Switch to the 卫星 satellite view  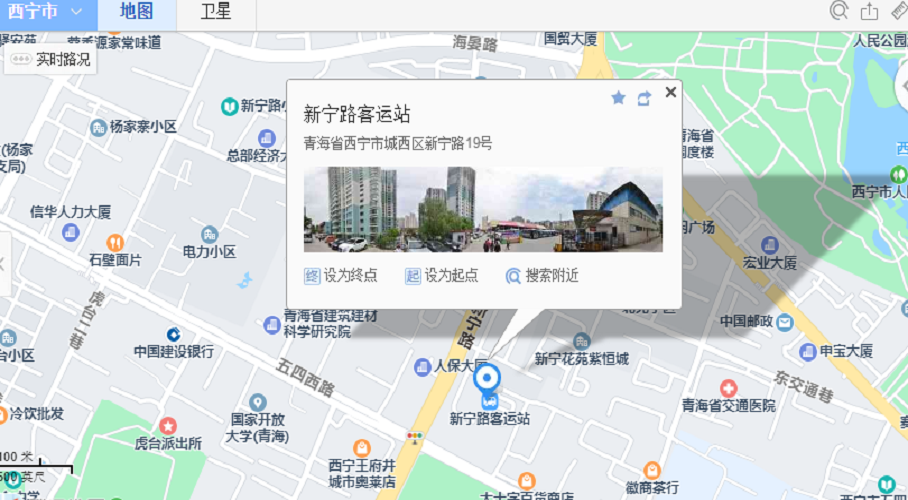pos(215,14)
